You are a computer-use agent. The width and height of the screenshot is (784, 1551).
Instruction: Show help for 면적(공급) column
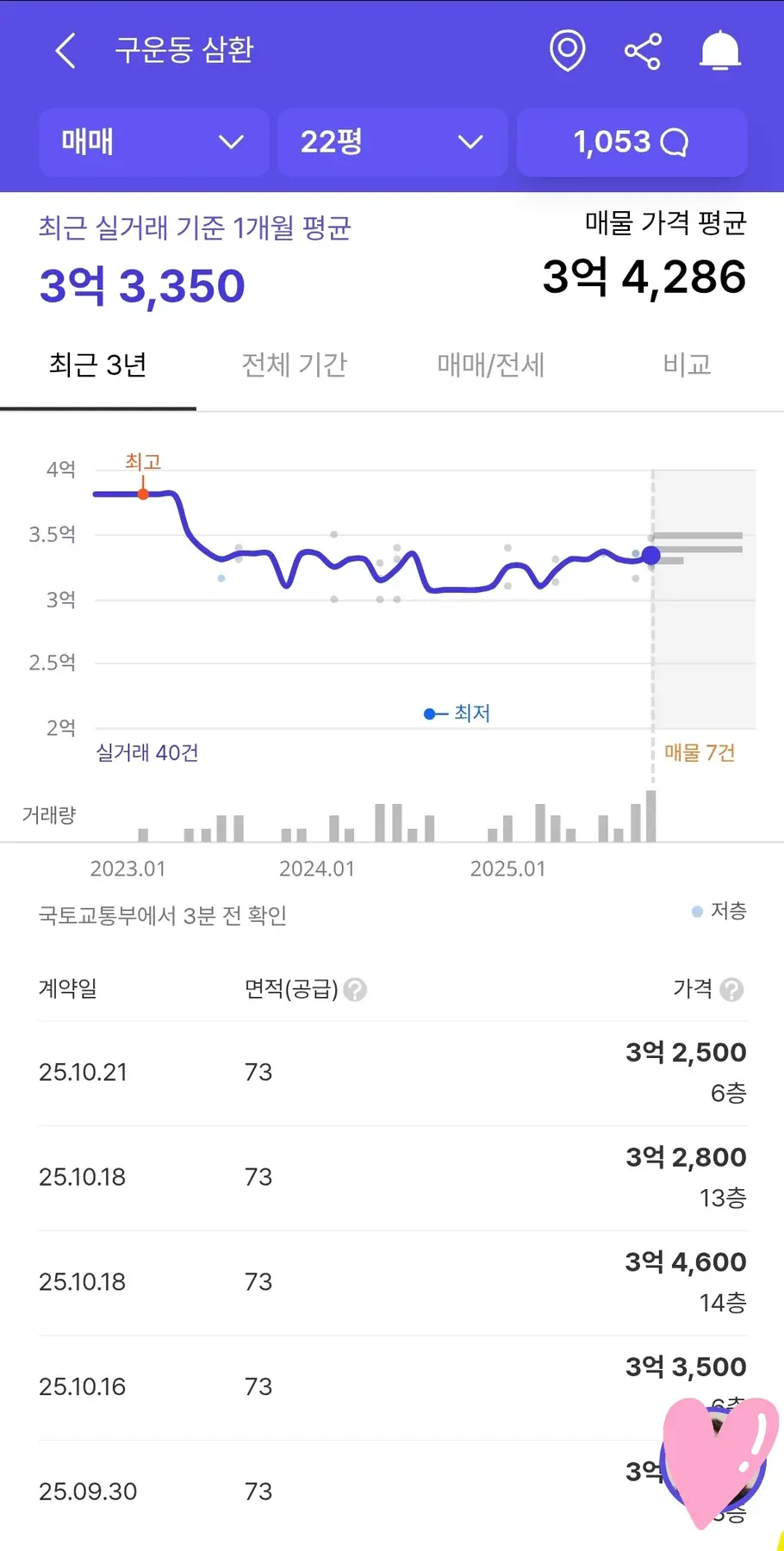[355, 990]
